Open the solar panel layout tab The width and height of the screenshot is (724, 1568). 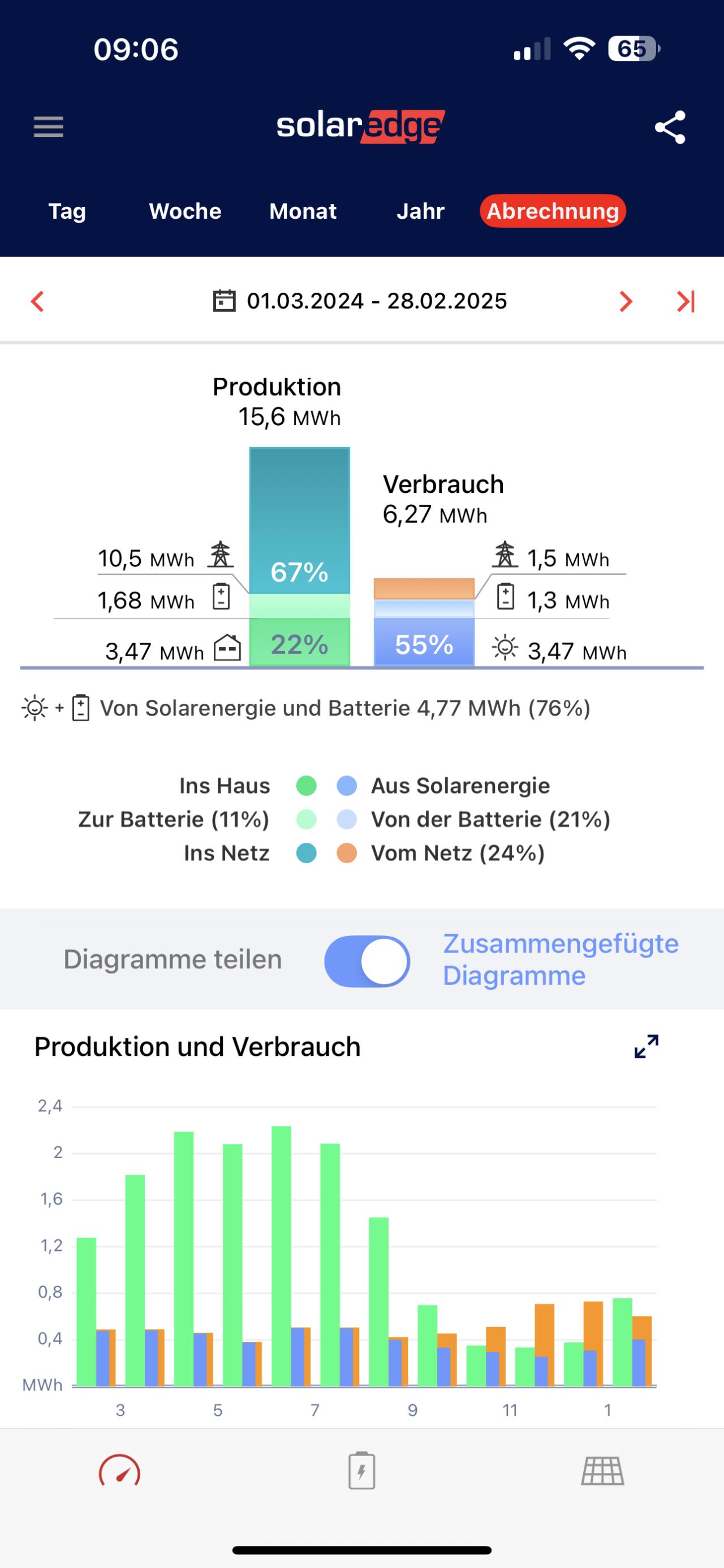click(602, 1473)
